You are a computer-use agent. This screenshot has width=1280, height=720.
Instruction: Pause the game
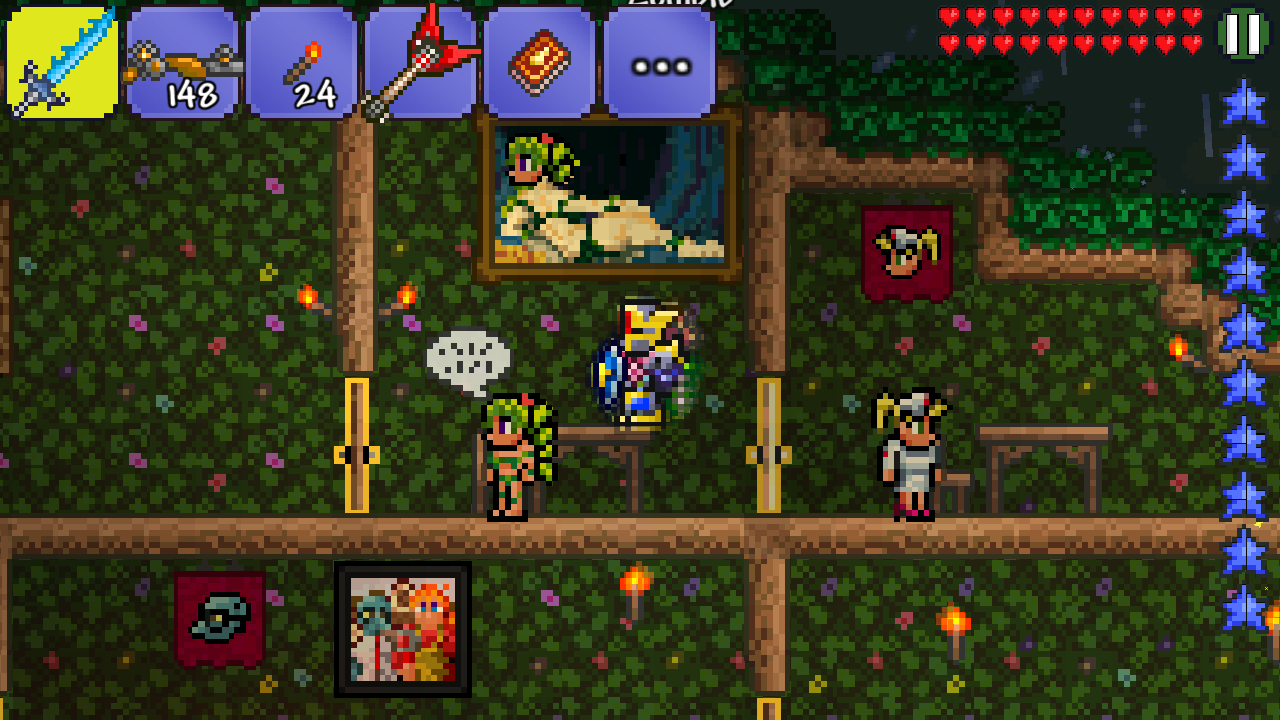1243,34
